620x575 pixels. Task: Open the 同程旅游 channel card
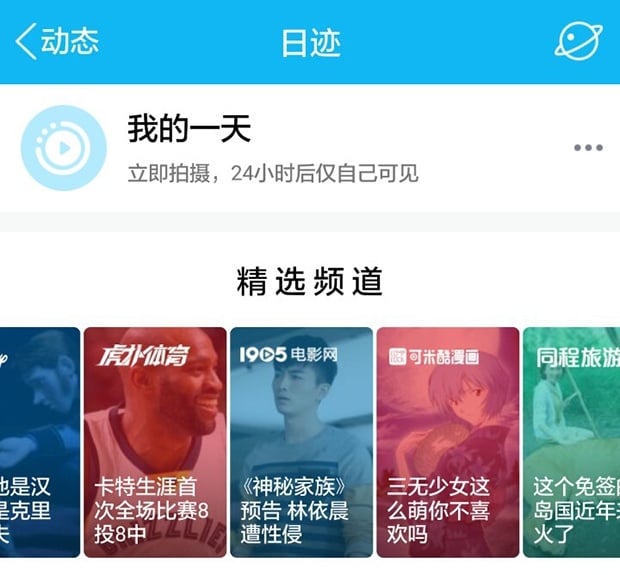click(x=574, y=442)
